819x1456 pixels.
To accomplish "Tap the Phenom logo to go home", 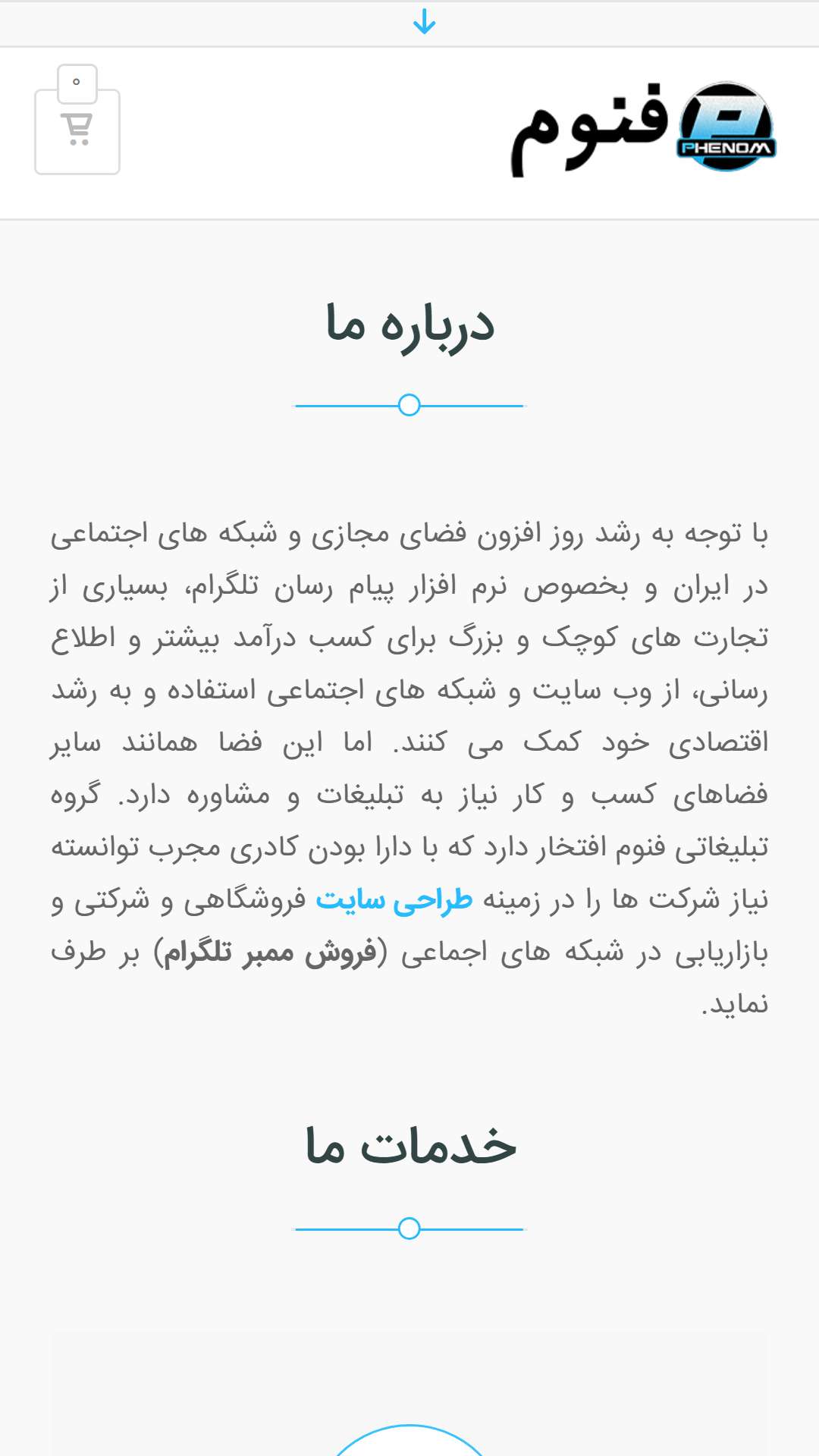I will [x=643, y=128].
